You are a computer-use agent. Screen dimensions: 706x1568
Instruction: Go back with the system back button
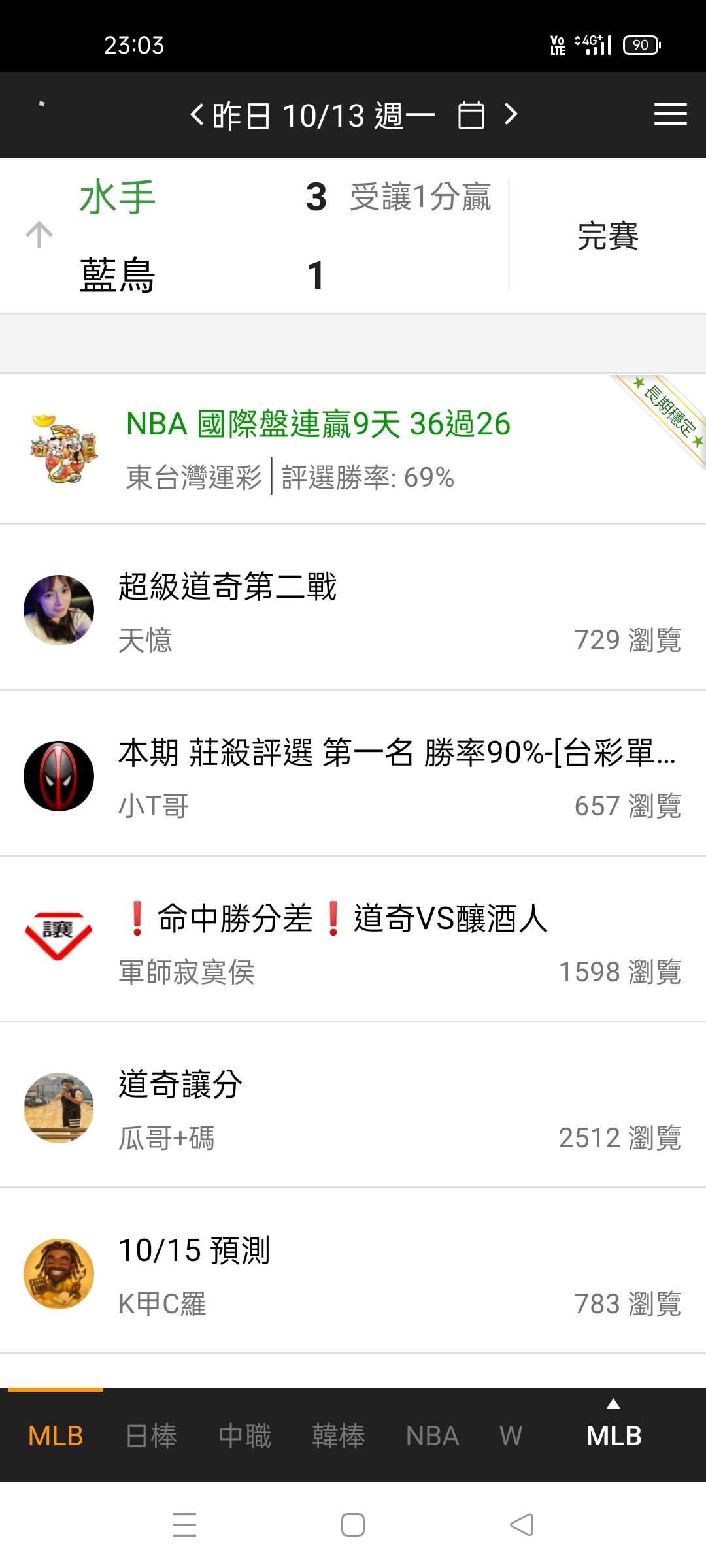pyautogui.click(x=521, y=1525)
